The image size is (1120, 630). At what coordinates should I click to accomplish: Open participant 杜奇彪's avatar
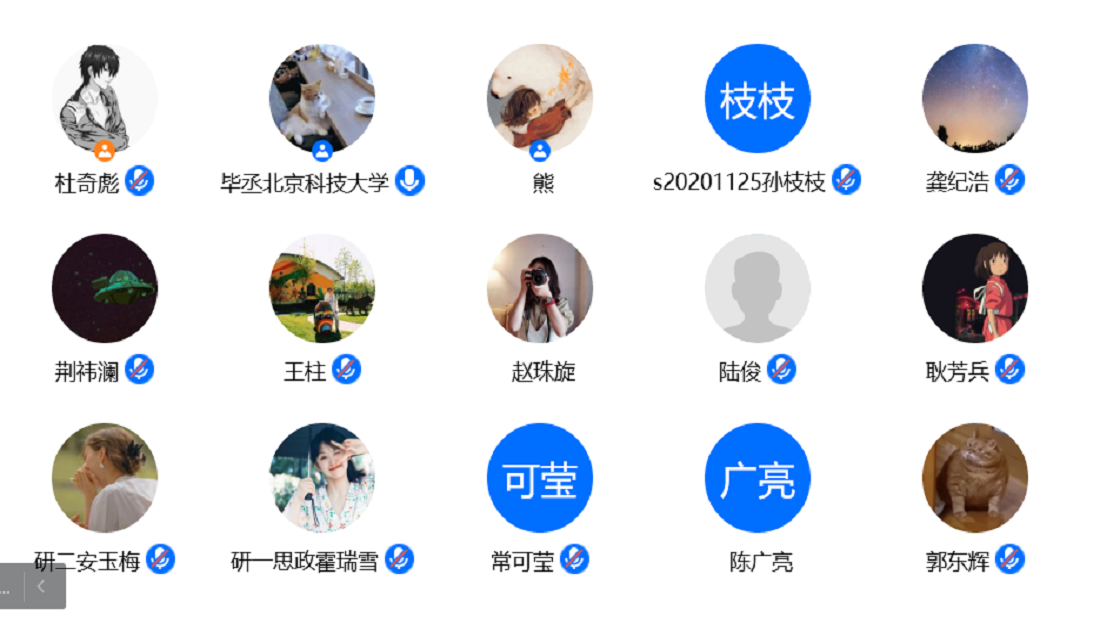[x=104, y=98]
